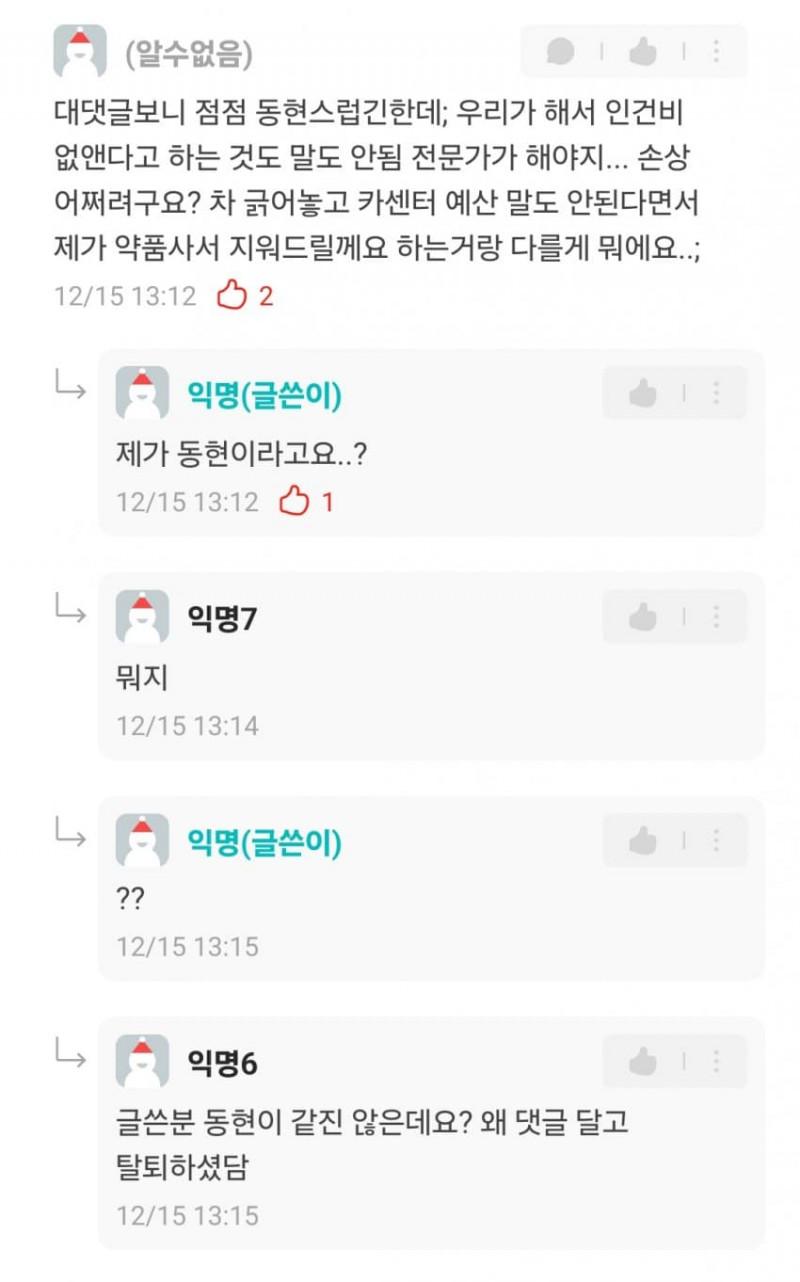Like the reply "제가 동현이라고요..?"
Viewport: 800px width, 1282px height.
[x=642, y=394]
